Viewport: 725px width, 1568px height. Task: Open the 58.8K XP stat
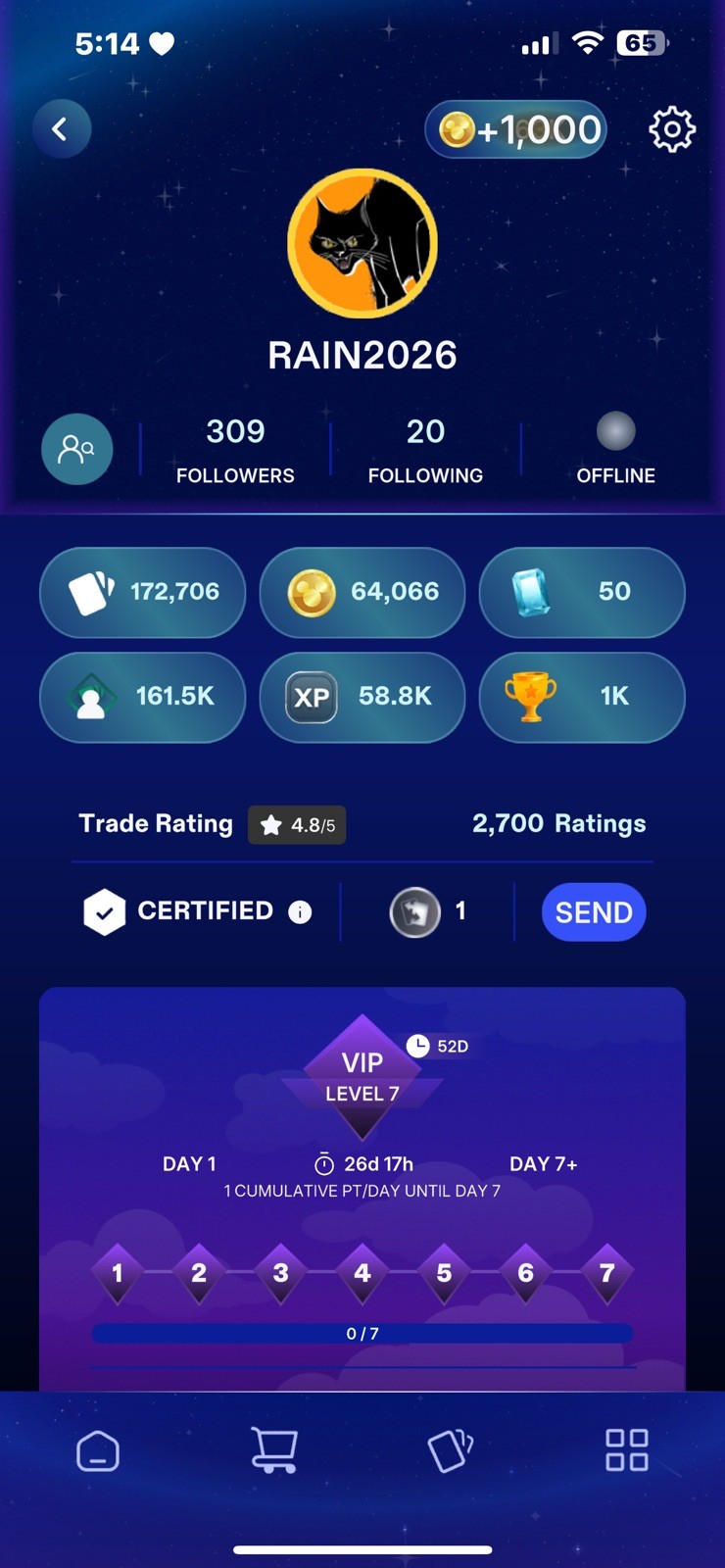(x=362, y=697)
